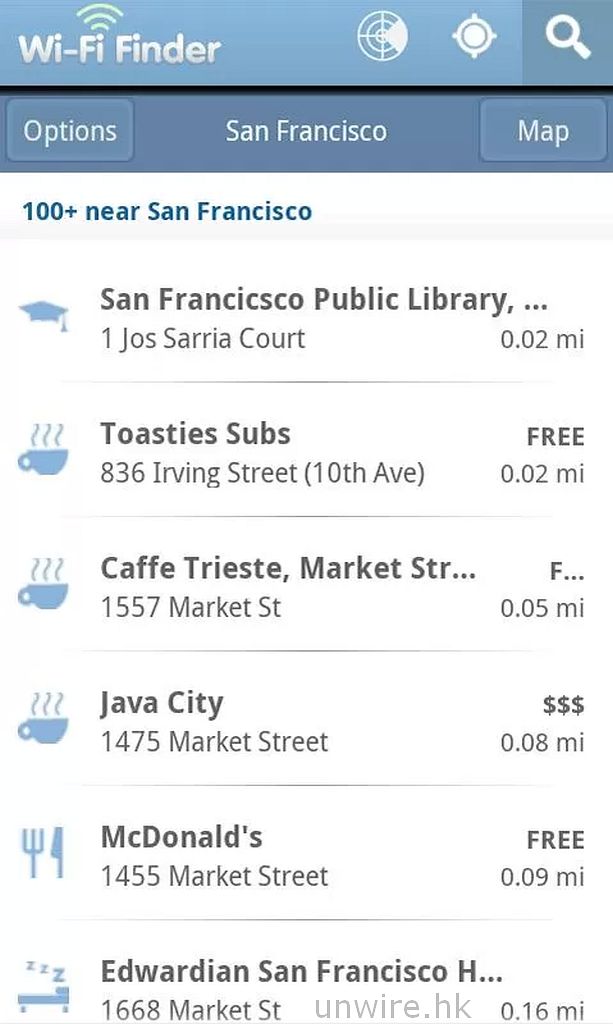Tap the locate-me crosshair icon
The image size is (613, 1024).
coord(474,38)
